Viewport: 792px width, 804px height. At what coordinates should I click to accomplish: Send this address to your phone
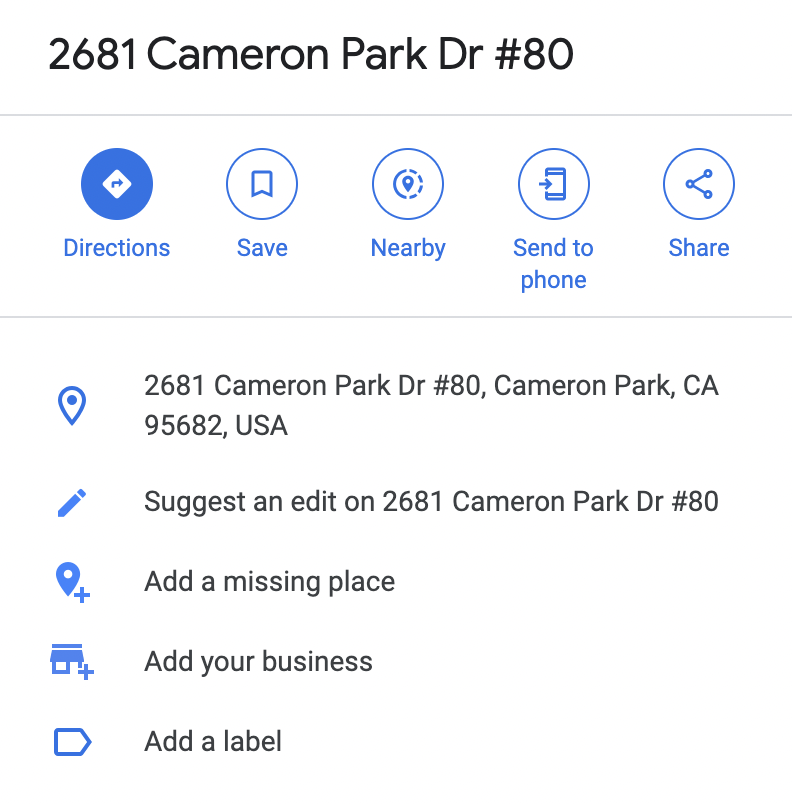click(x=553, y=185)
